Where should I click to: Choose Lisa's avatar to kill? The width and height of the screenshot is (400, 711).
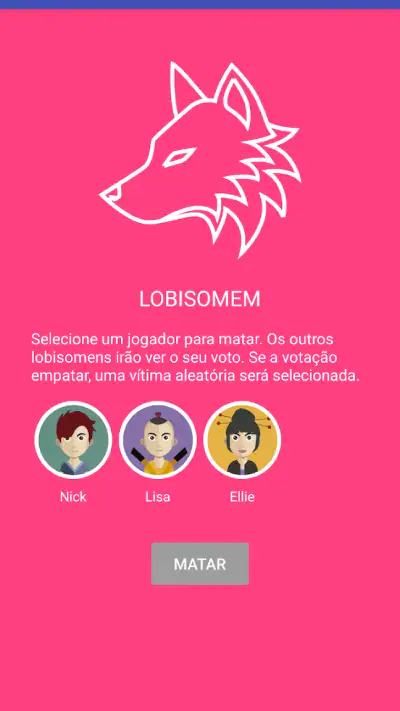coord(158,440)
